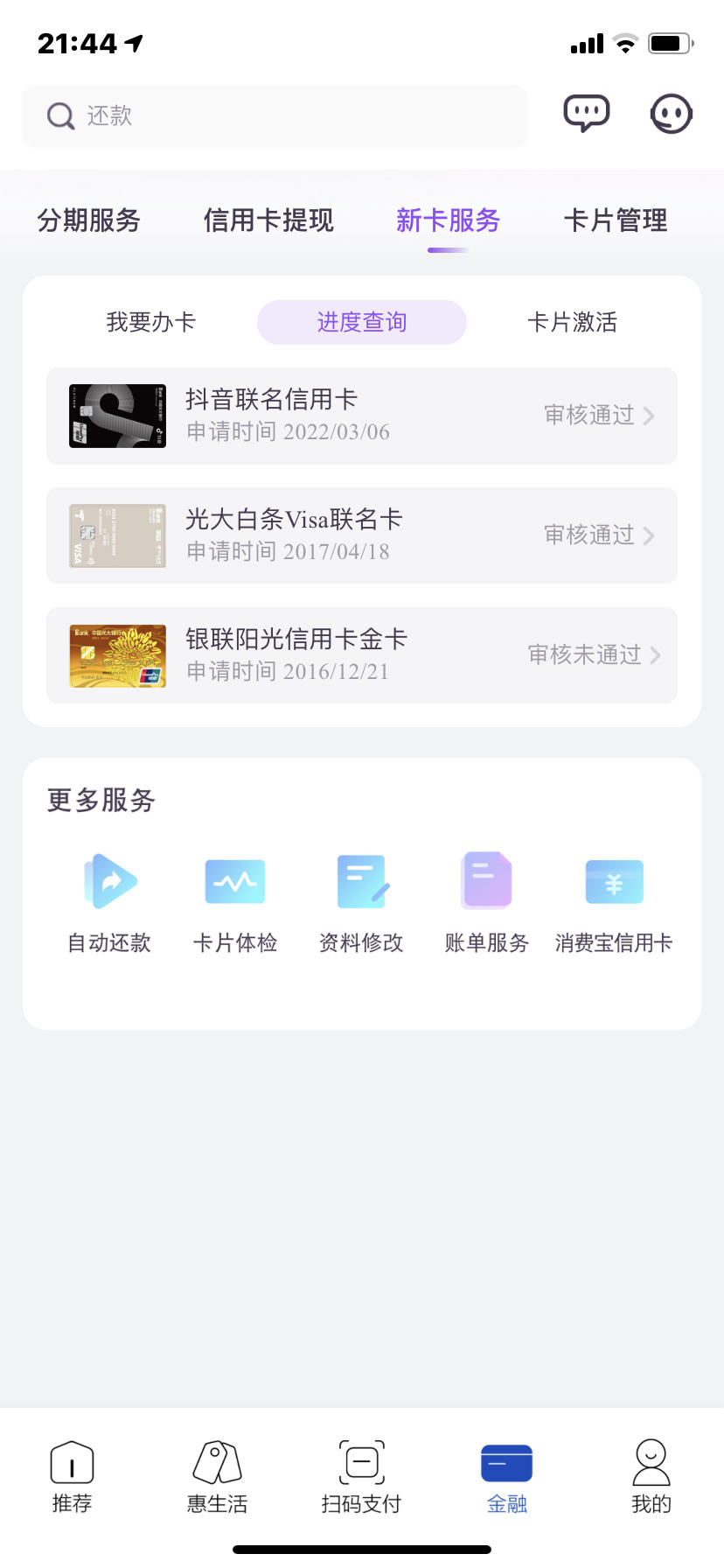Open the 银联阳光信用卡金卡 application result
Viewport: 724px width, 1568px height.
[362, 655]
